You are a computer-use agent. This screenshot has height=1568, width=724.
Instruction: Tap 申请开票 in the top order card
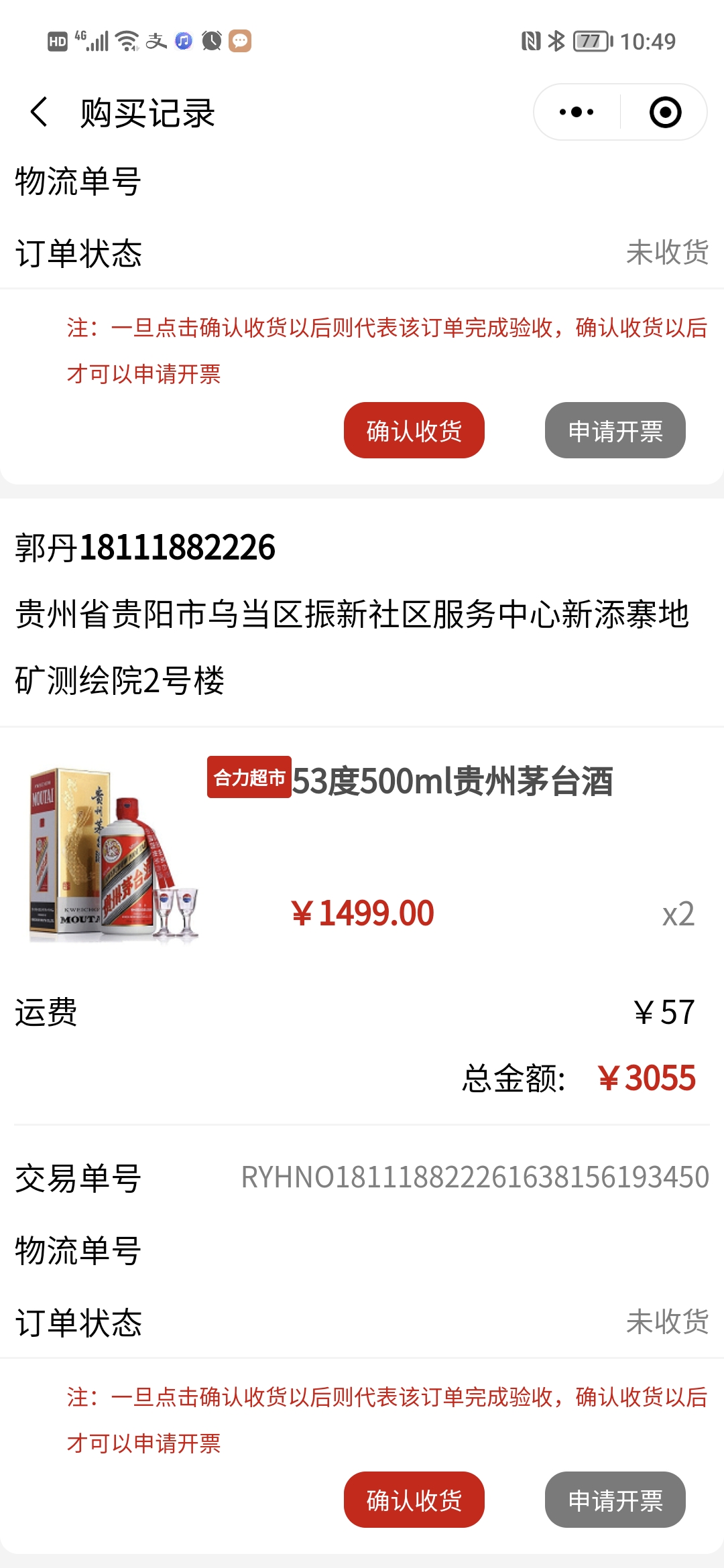[615, 430]
